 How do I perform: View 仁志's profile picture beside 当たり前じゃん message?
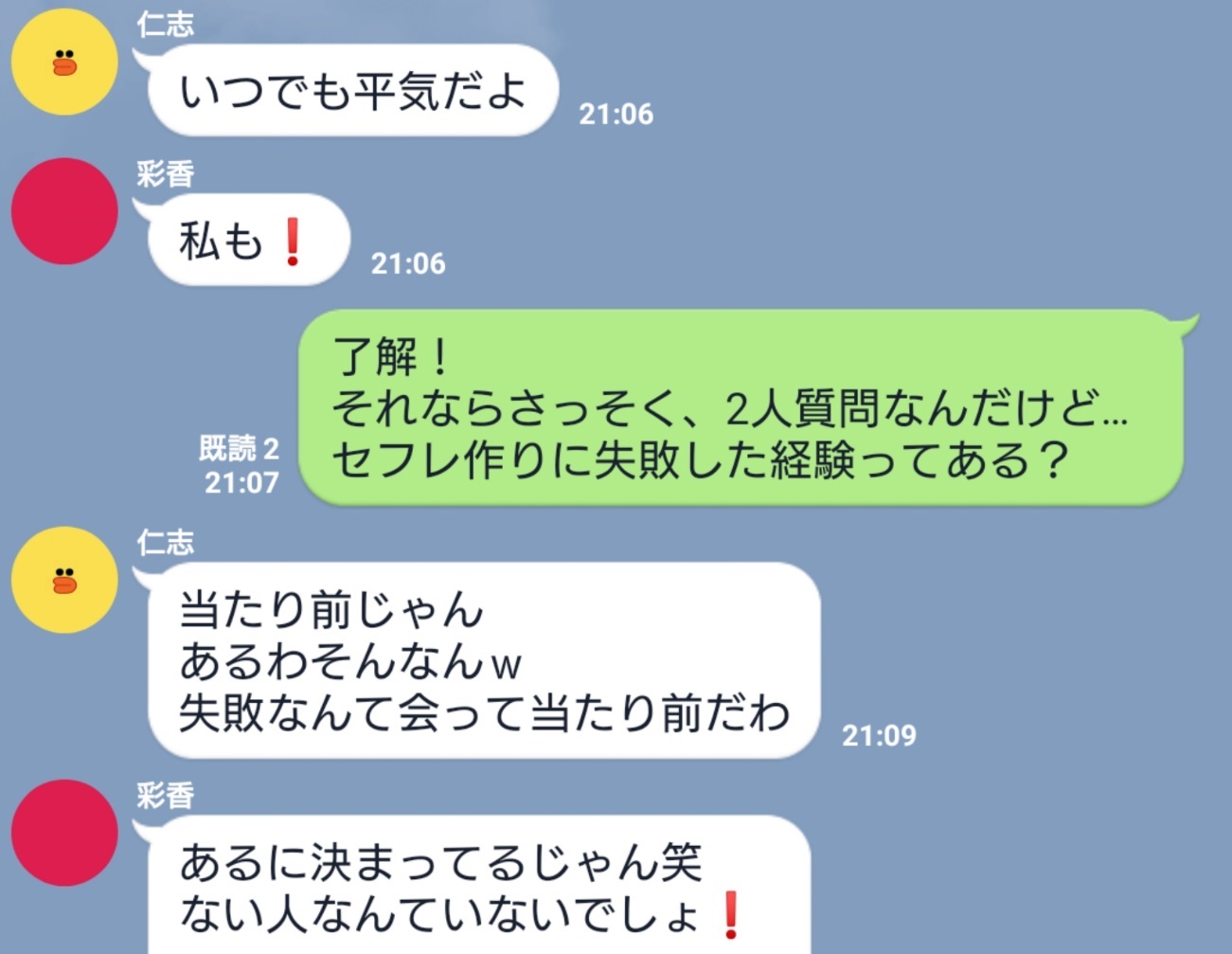coord(64,580)
